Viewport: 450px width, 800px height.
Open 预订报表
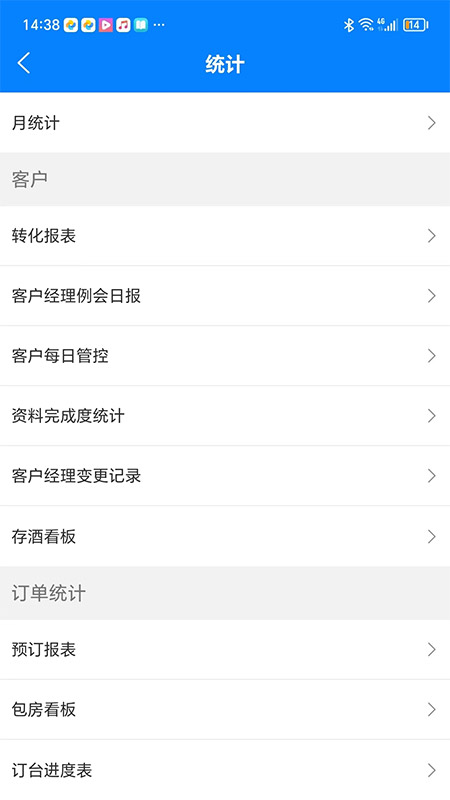[x=225, y=649]
